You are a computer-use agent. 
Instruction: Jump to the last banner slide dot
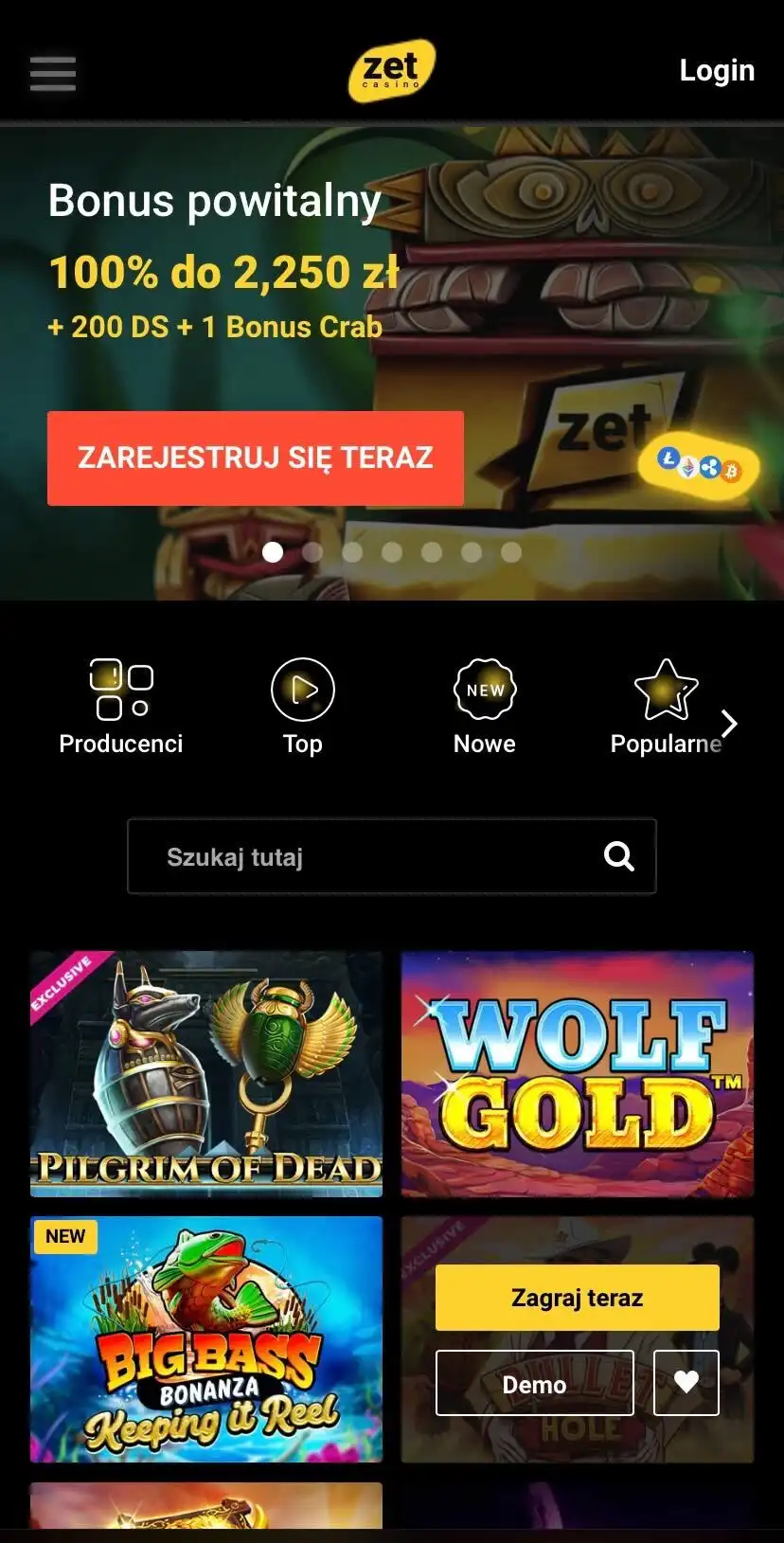tap(511, 552)
